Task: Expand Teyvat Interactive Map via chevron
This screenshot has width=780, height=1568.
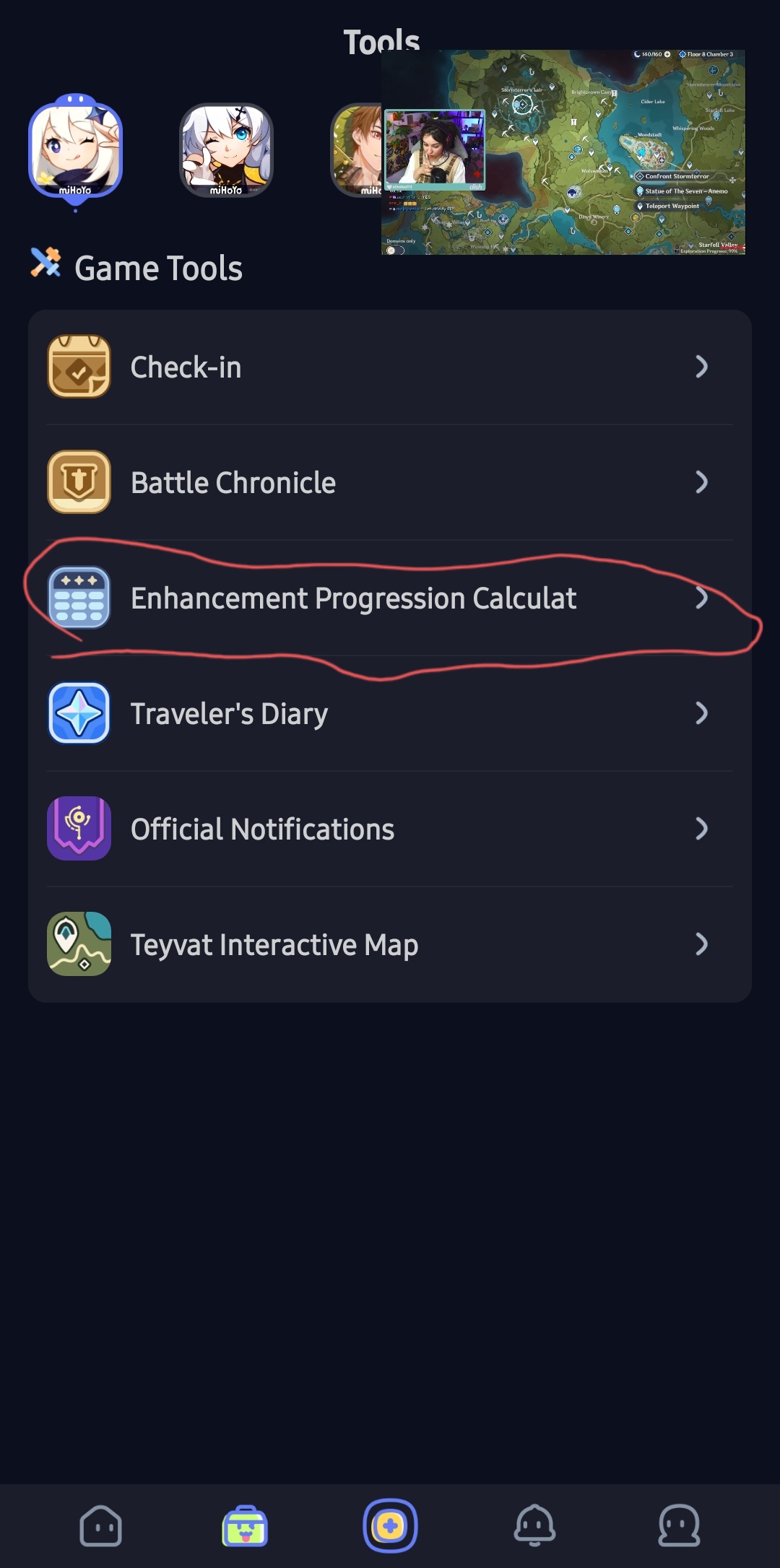Action: (702, 944)
